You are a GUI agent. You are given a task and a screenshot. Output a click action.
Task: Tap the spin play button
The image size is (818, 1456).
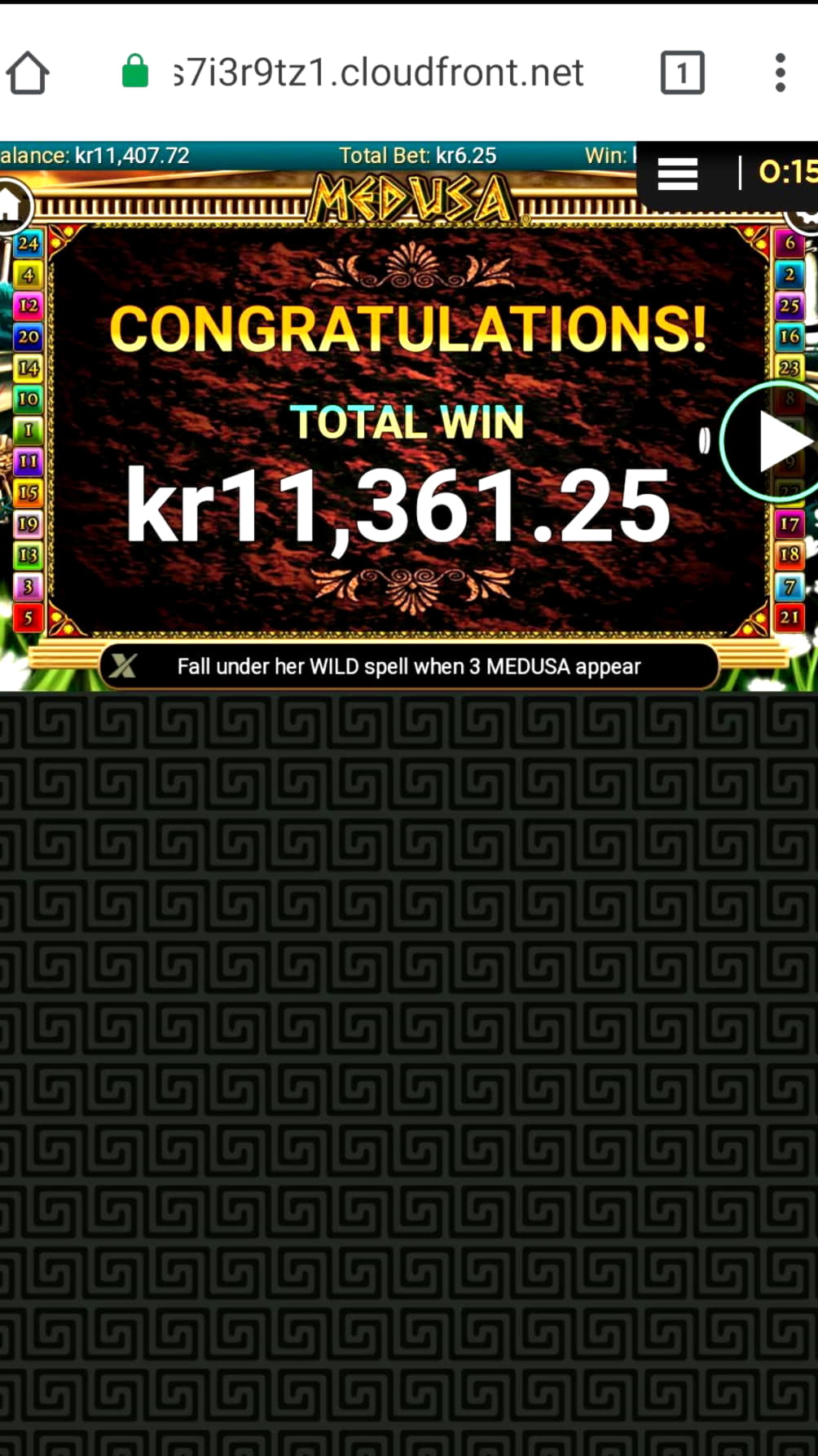click(x=774, y=443)
